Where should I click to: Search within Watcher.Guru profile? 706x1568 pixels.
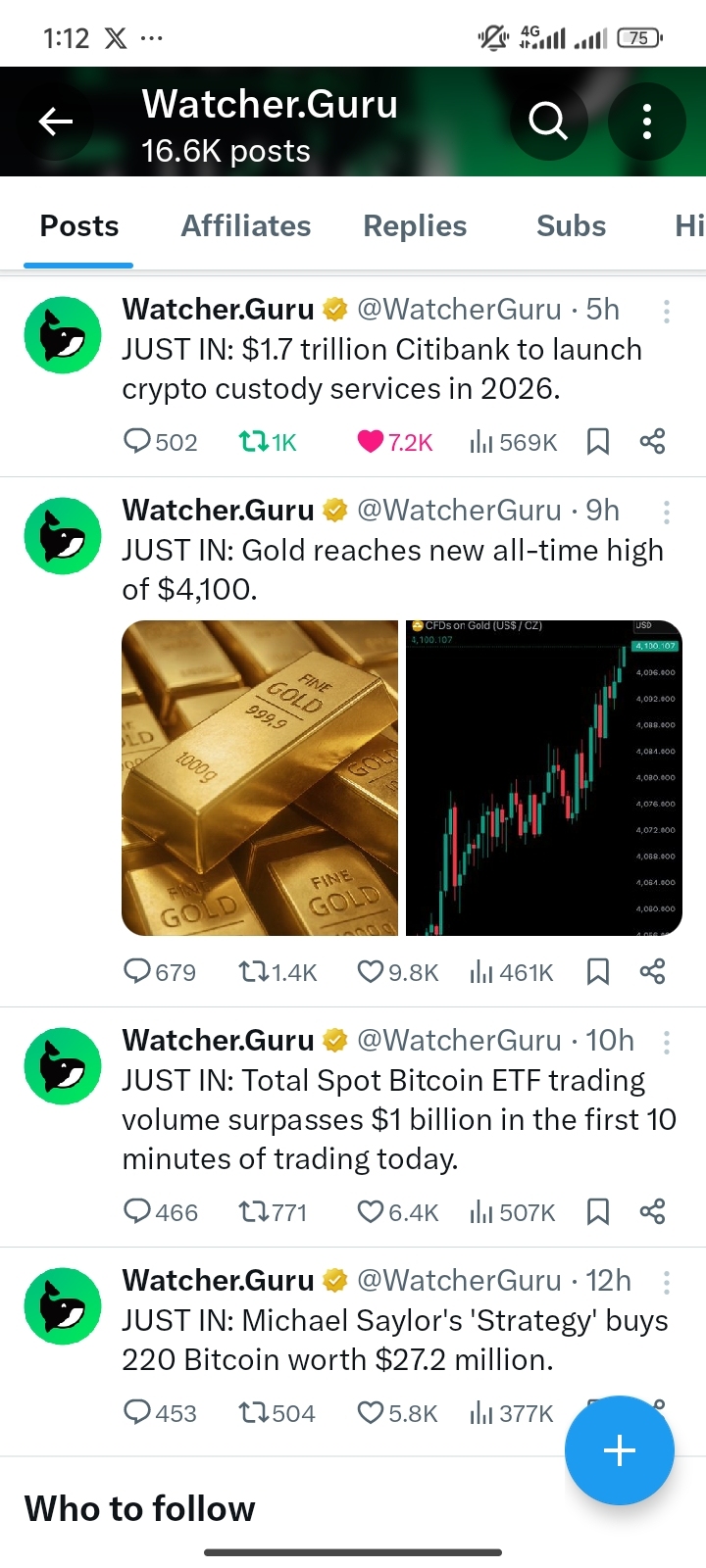point(548,122)
